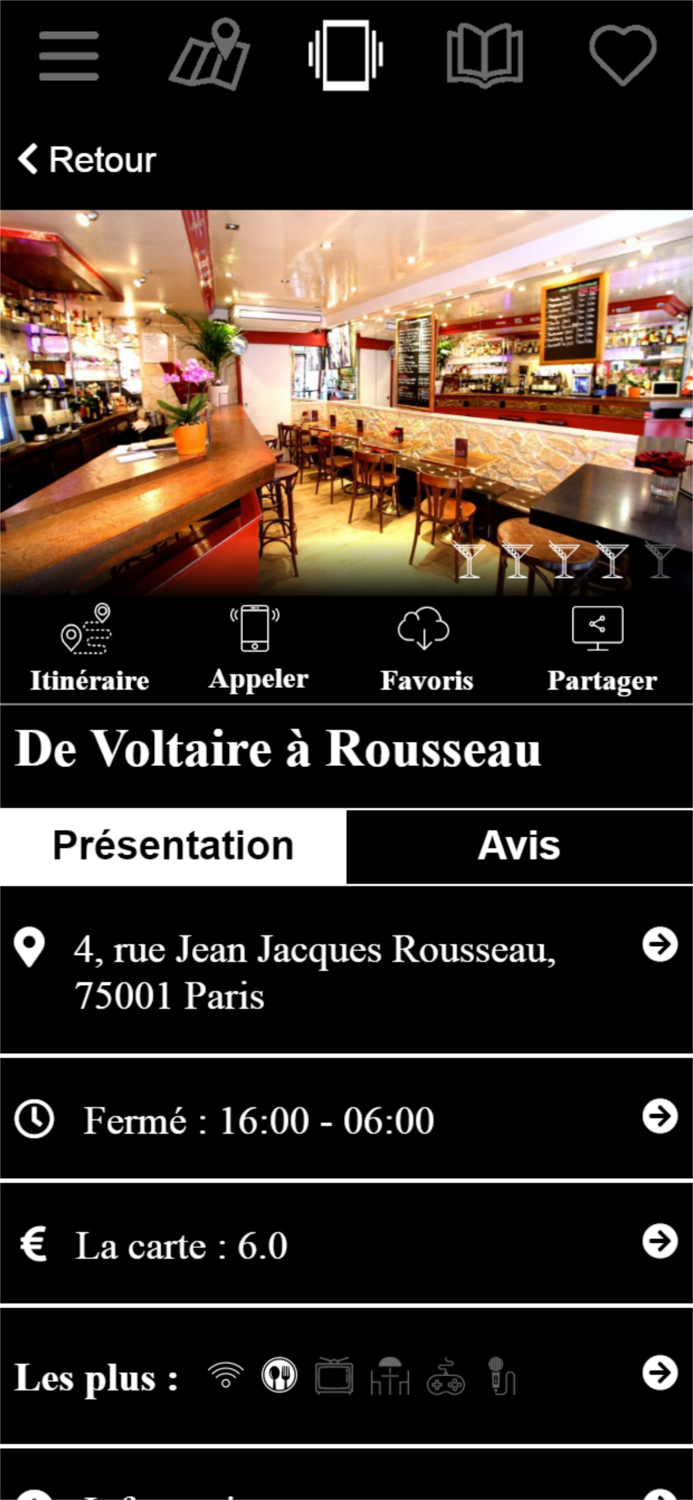Save venue to Favoris
The width and height of the screenshot is (693, 1500).
425,648
